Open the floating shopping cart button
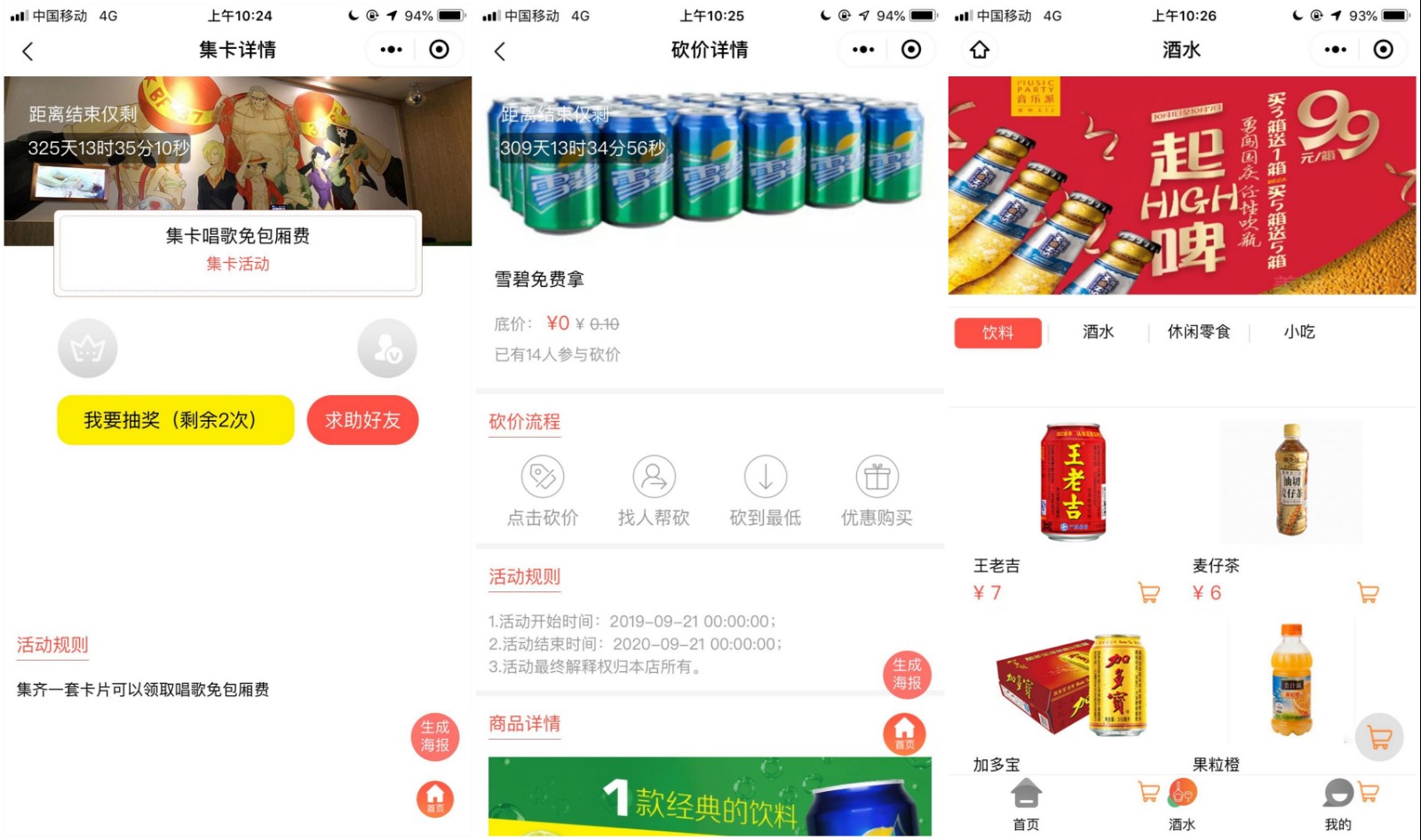 tap(1379, 737)
